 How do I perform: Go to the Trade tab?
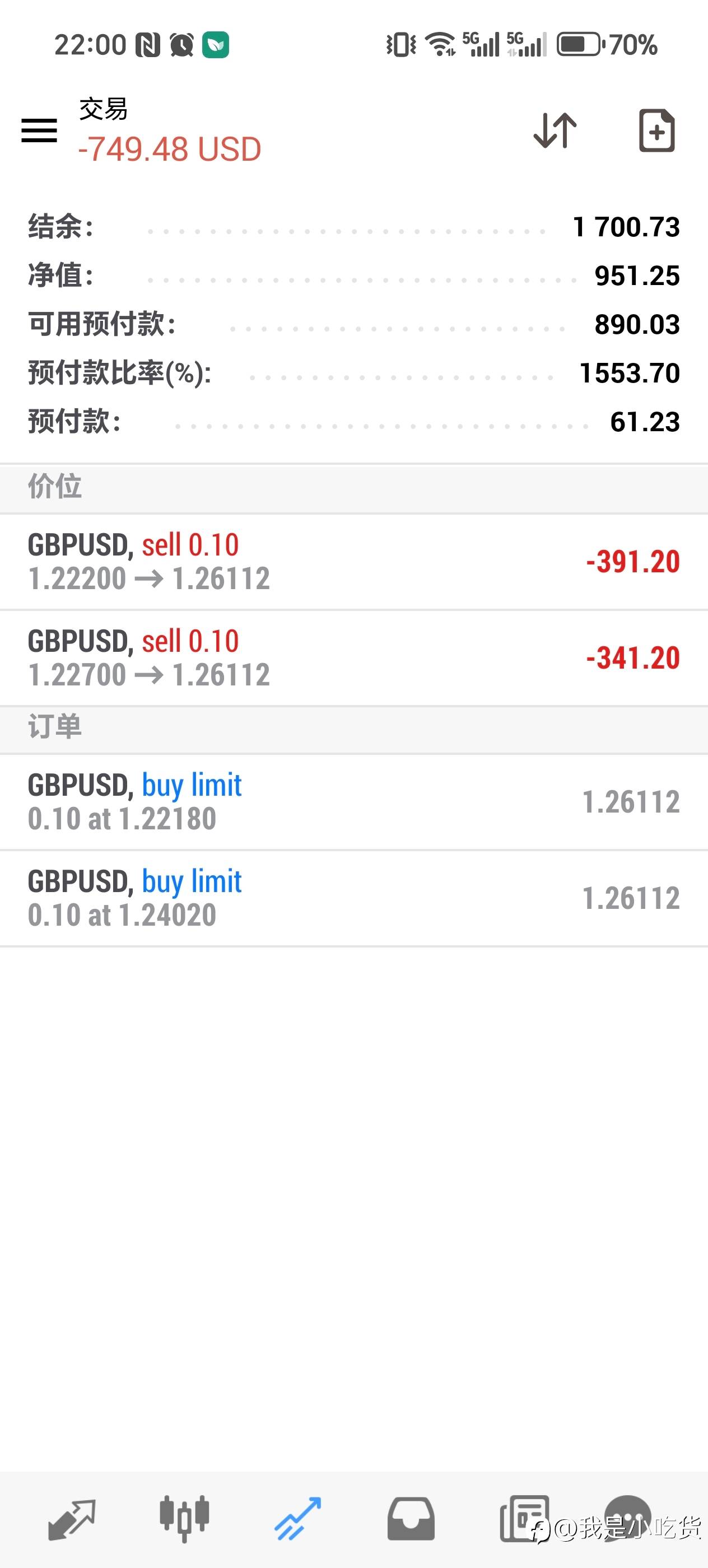297,1519
